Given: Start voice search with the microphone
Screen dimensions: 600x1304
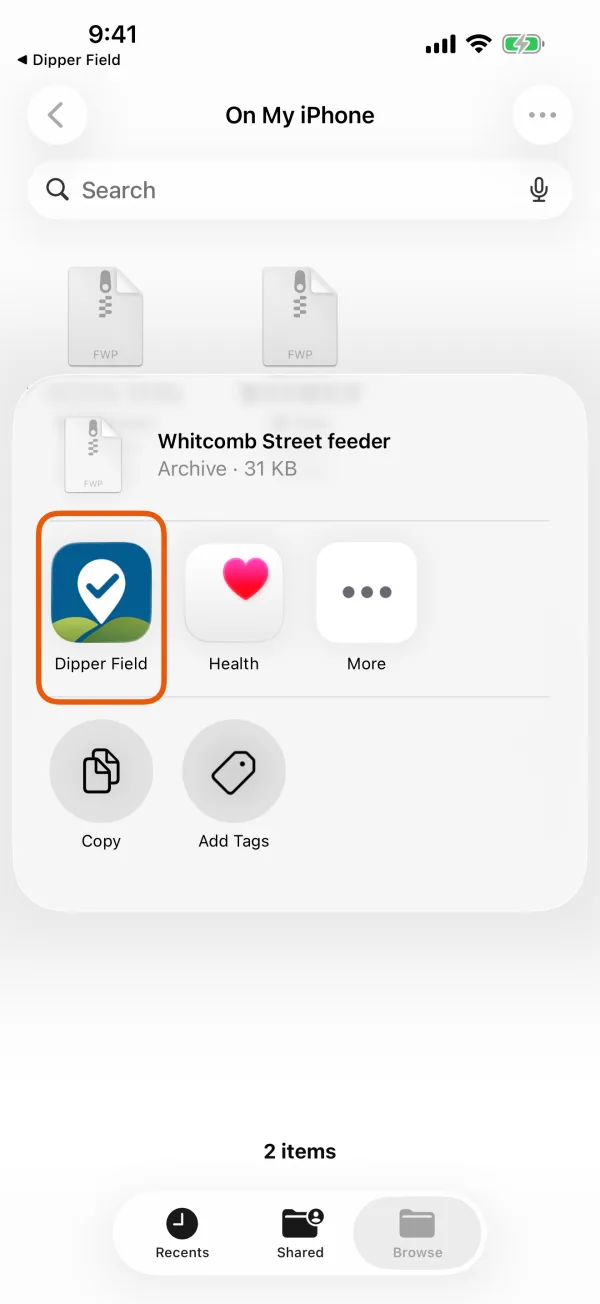Looking at the screenshot, I should (x=539, y=190).
